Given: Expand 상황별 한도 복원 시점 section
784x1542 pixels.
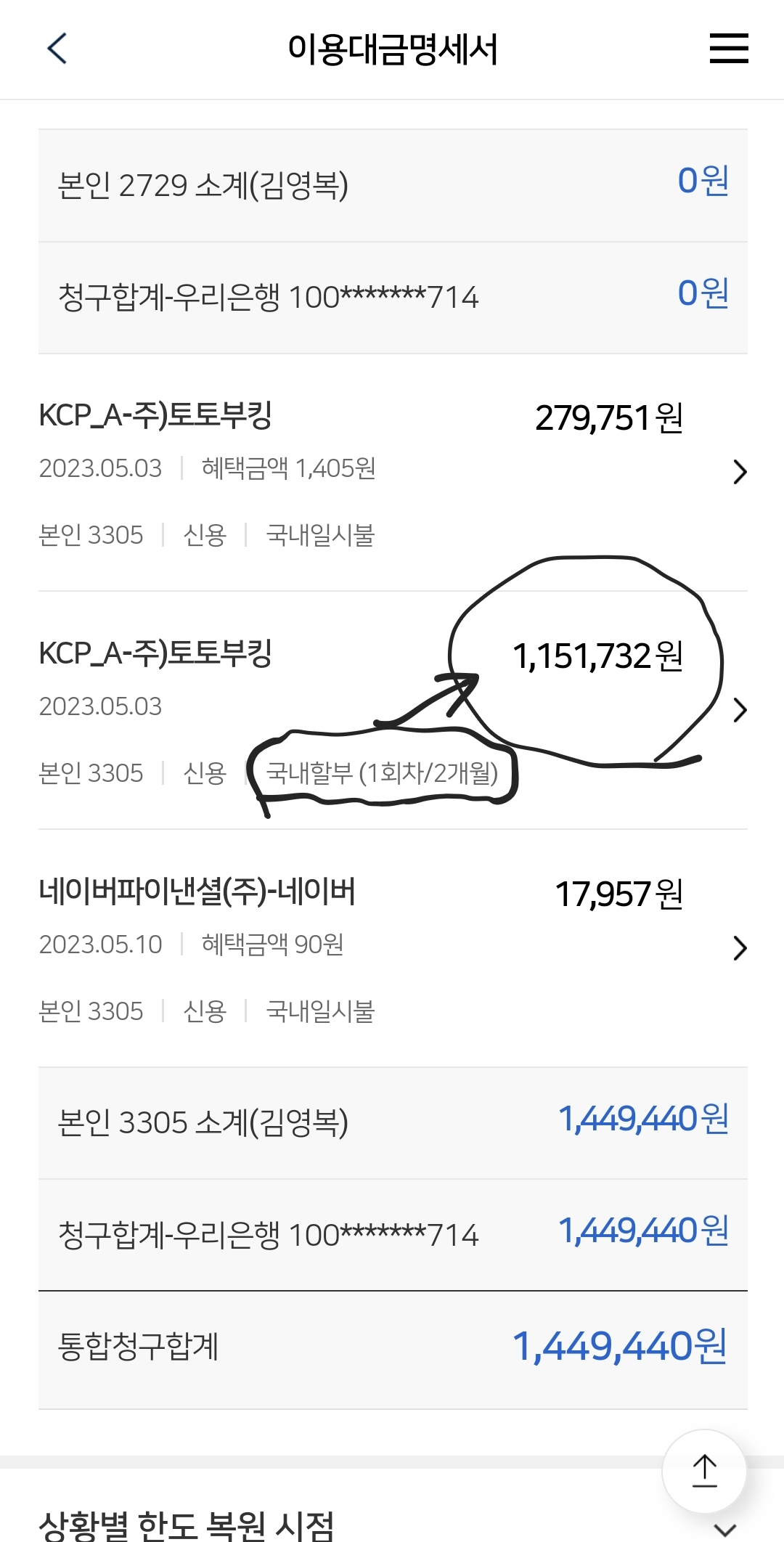Looking at the screenshot, I should pos(726,1527).
